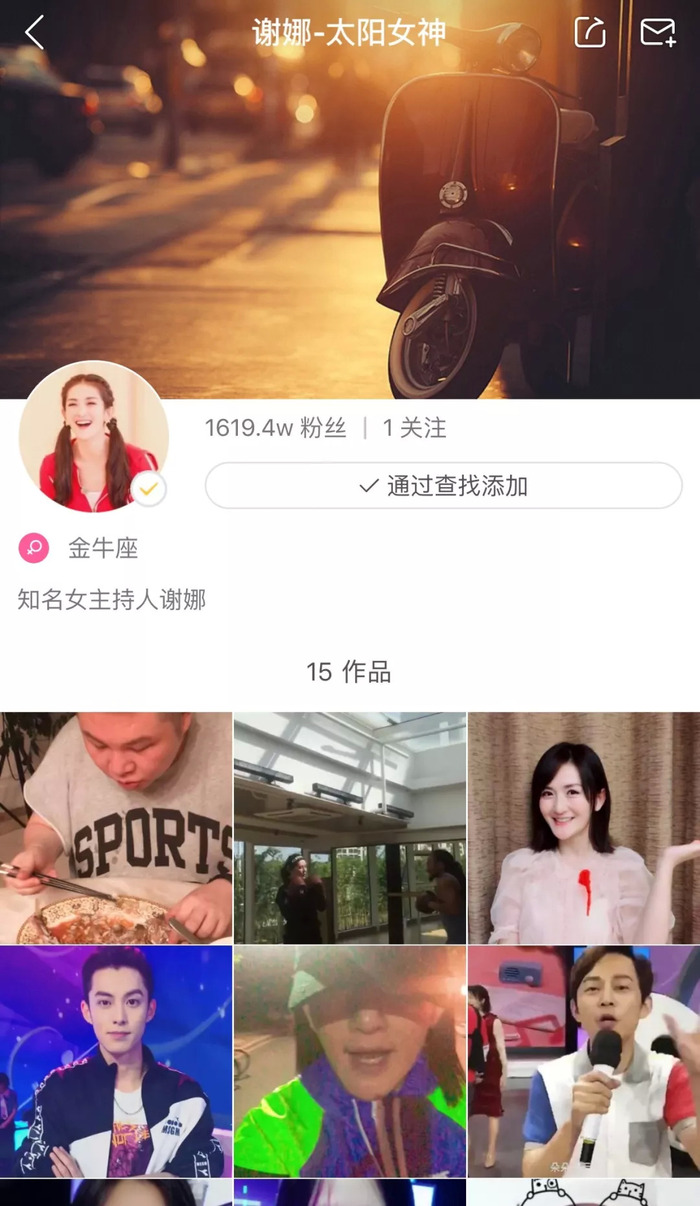Go back using the top-left arrow
This screenshot has width=700, height=1206.
pos(35,32)
